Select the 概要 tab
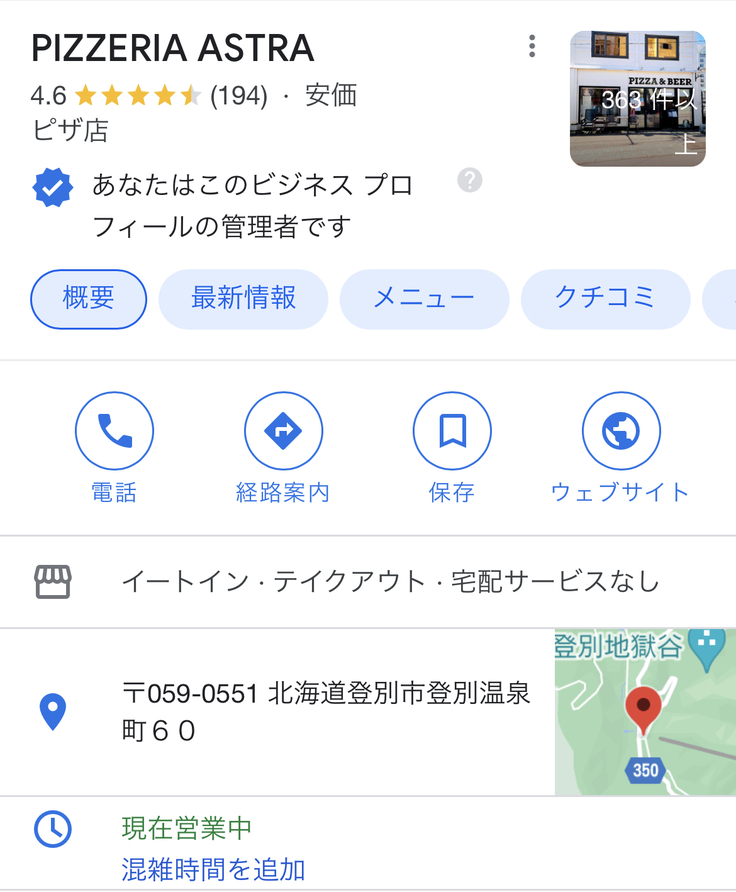Image resolution: width=736 pixels, height=892 pixels. click(89, 298)
